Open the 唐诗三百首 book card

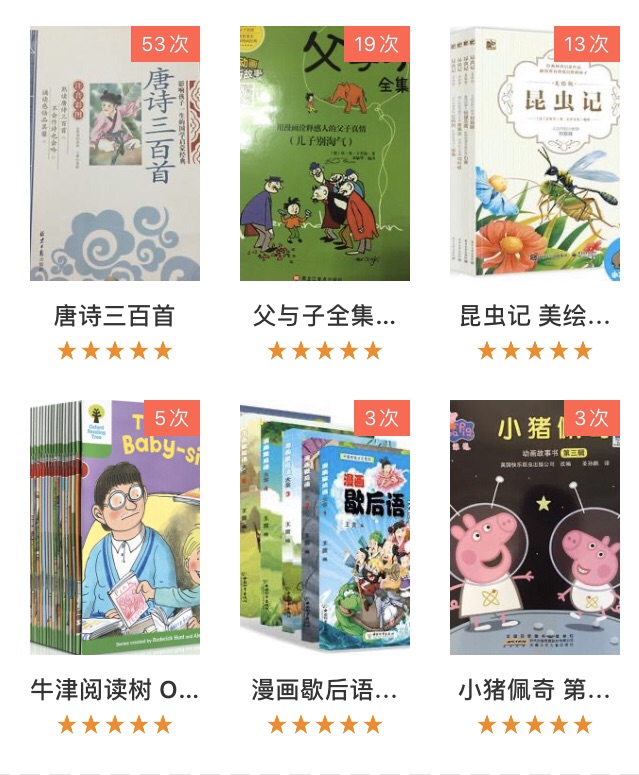(114, 155)
